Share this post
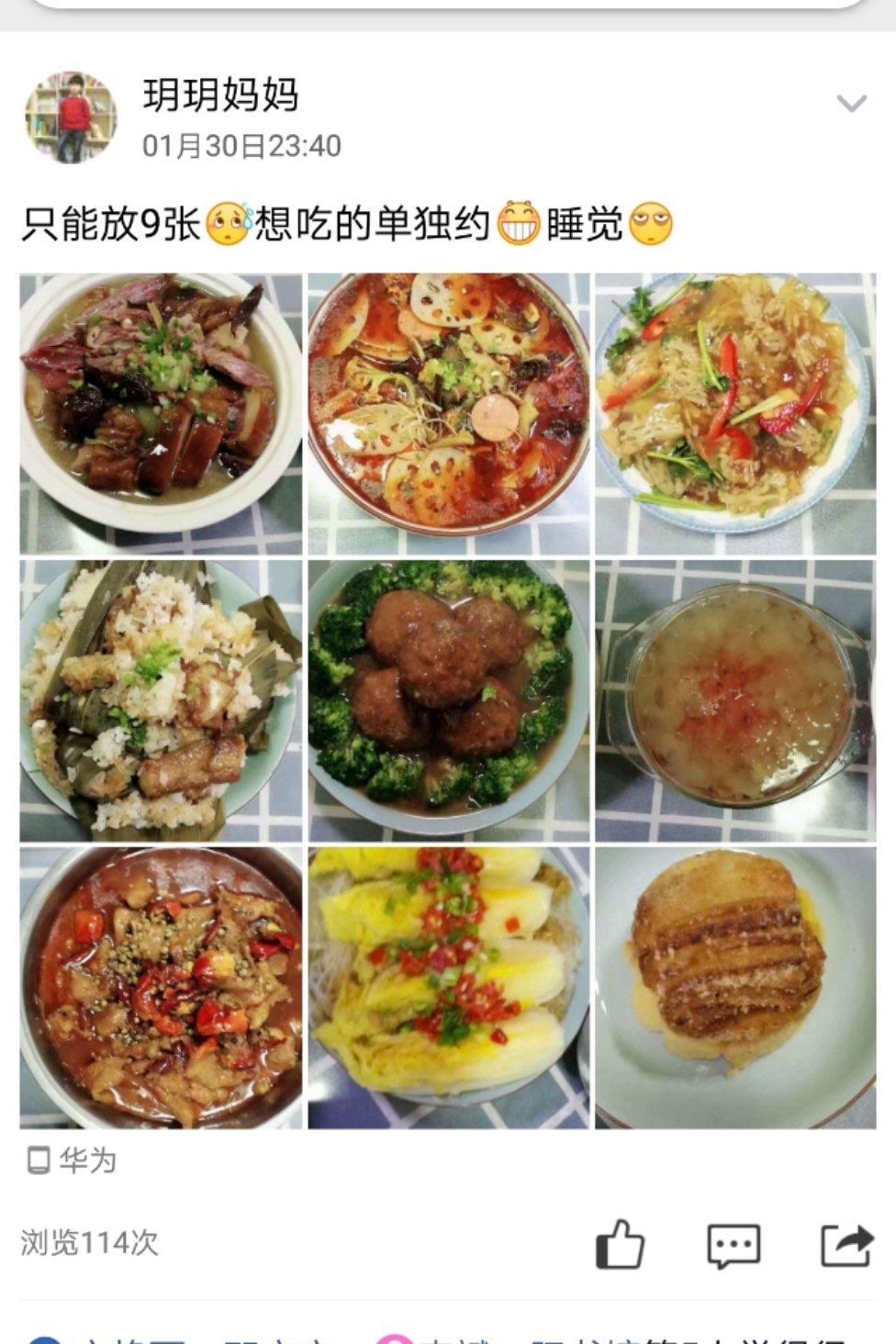The width and height of the screenshot is (896, 1344). click(x=845, y=1246)
